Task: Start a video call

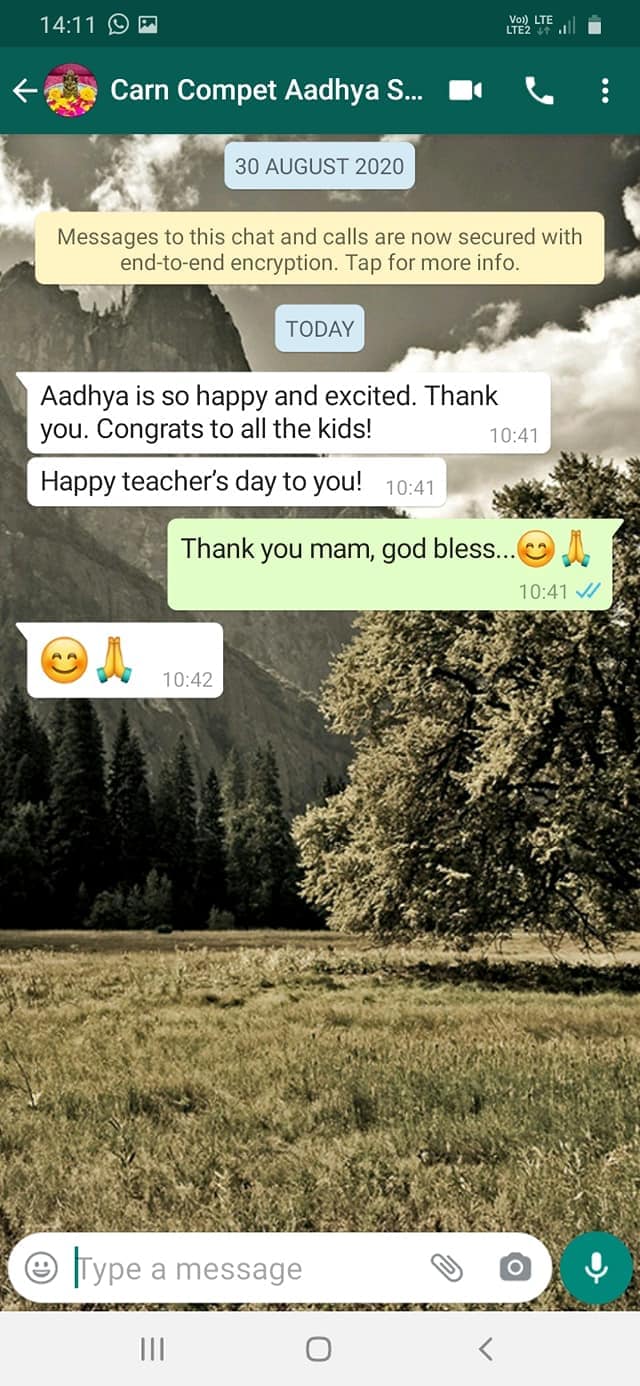Action: 465,91
